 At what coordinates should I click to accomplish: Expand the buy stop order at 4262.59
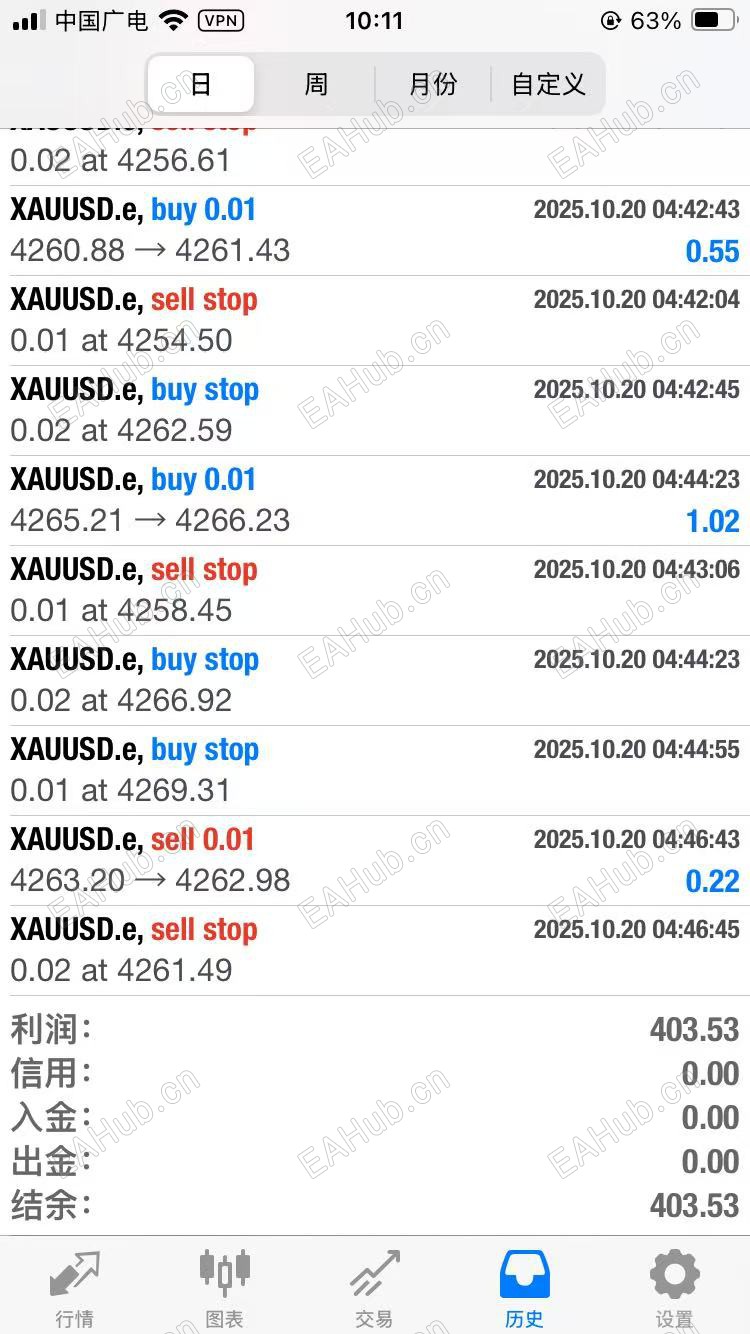point(375,411)
